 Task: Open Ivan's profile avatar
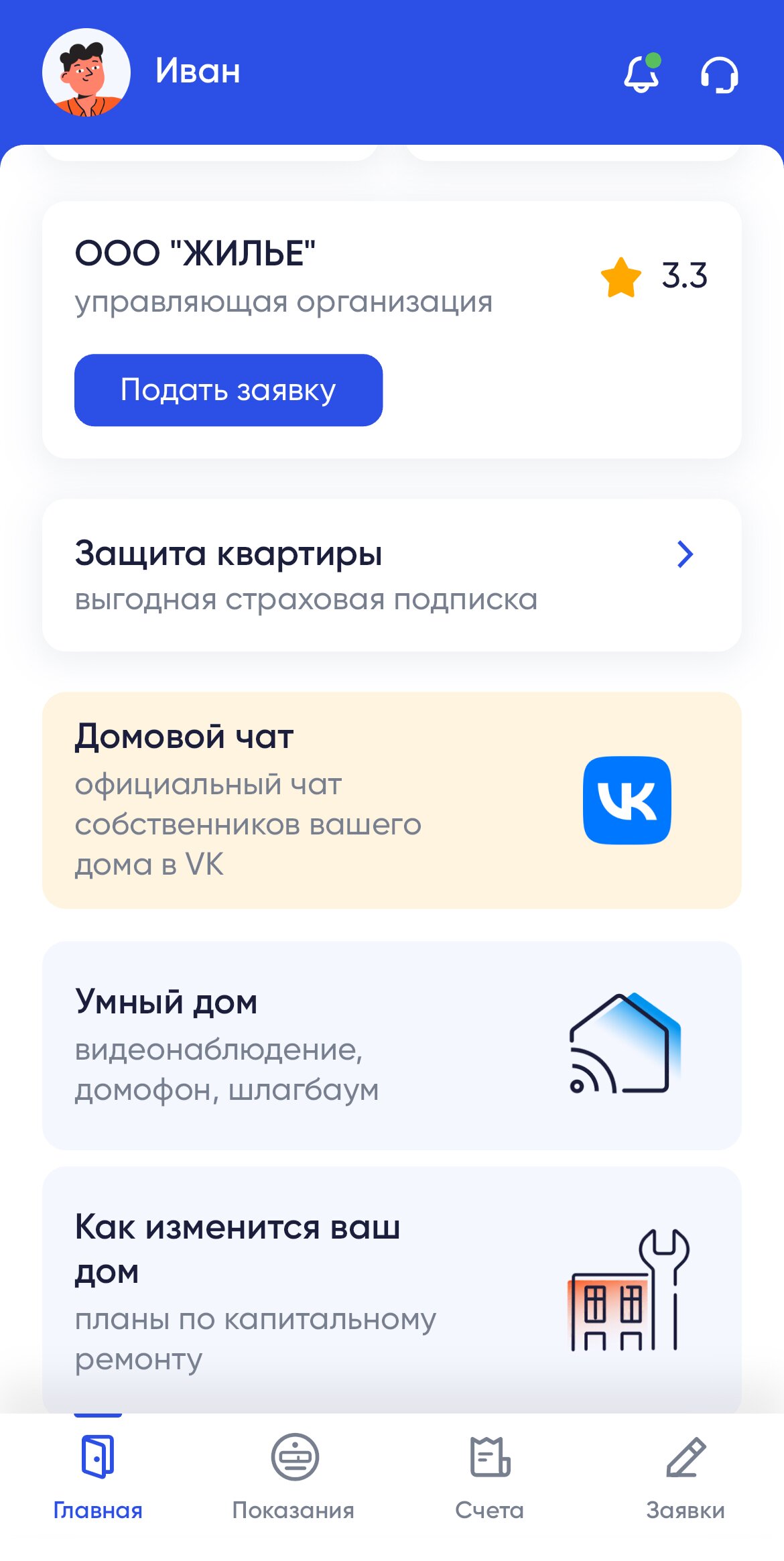click(86, 72)
